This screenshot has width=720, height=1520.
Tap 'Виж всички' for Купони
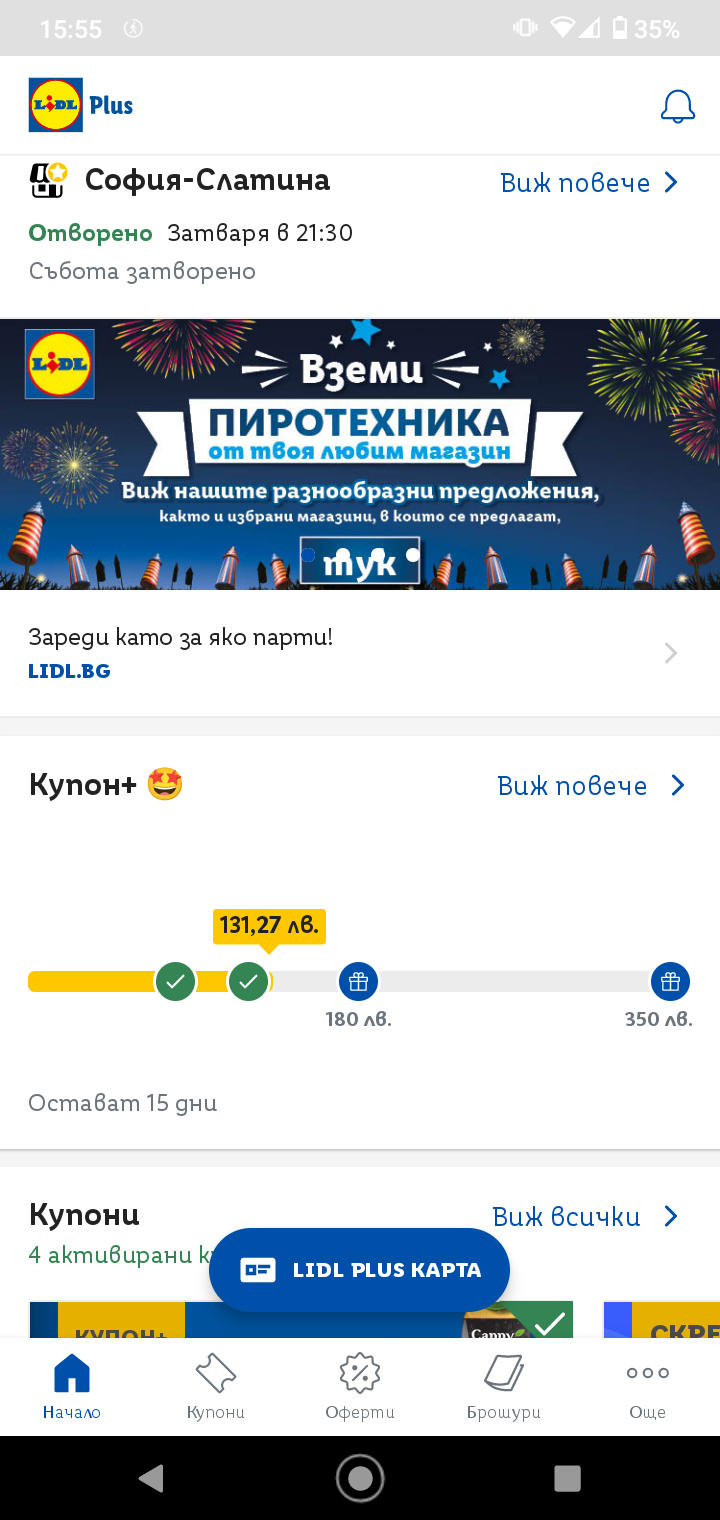[x=585, y=1216]
